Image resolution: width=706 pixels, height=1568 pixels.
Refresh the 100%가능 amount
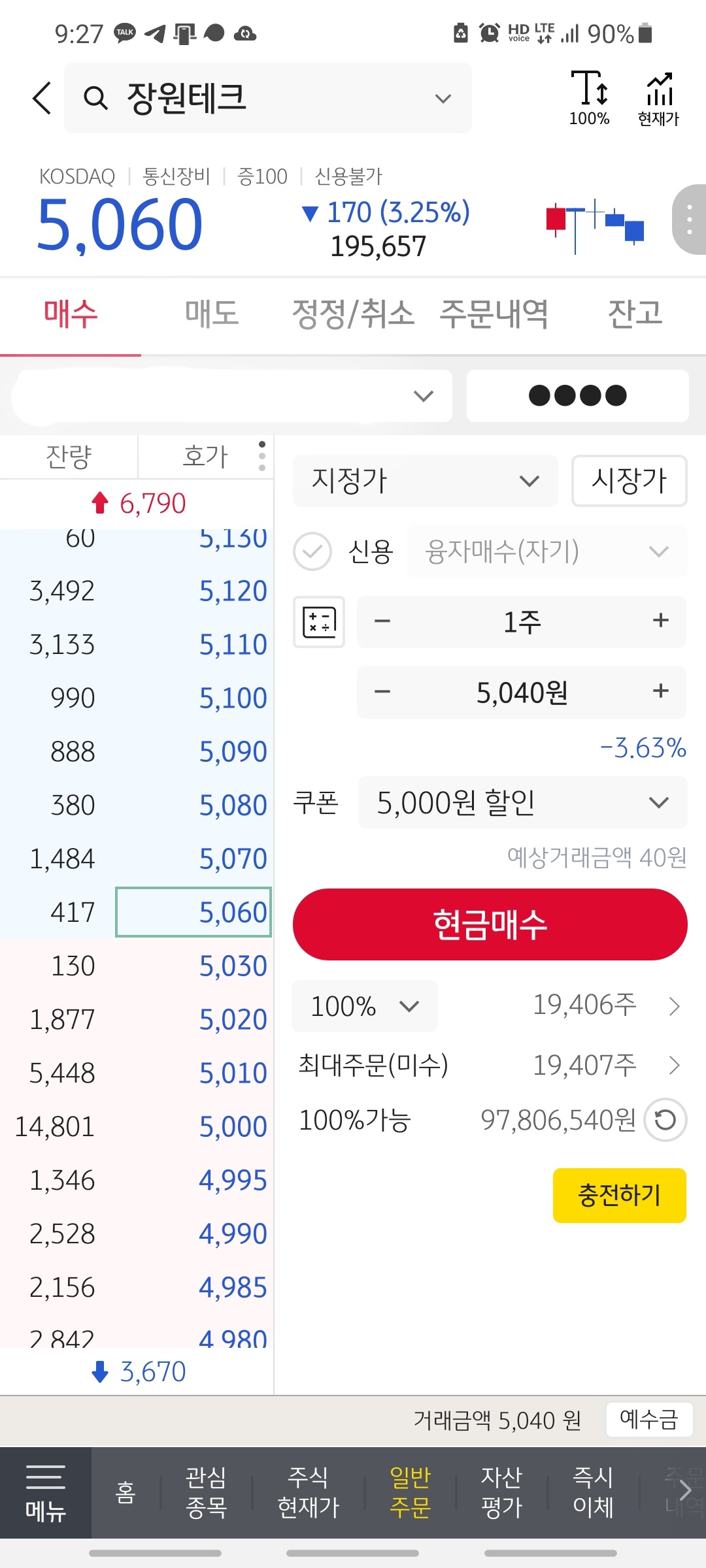click(x=665, y=1120)
